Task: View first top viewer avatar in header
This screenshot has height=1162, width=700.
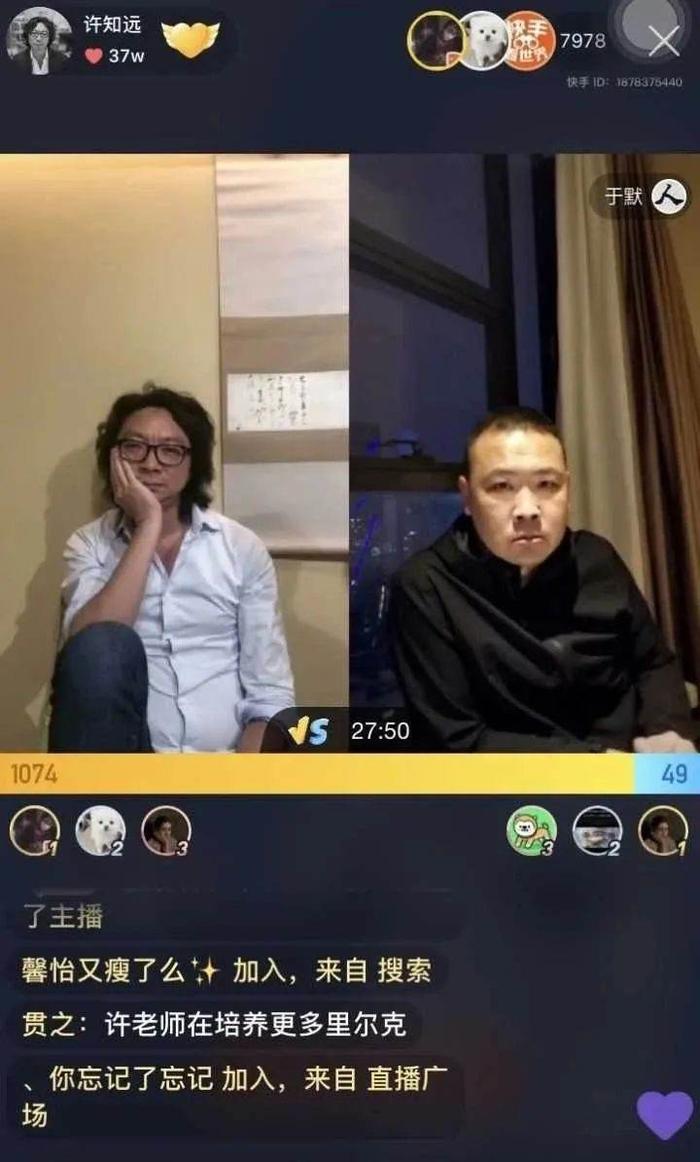Action: tap(437, 41)
